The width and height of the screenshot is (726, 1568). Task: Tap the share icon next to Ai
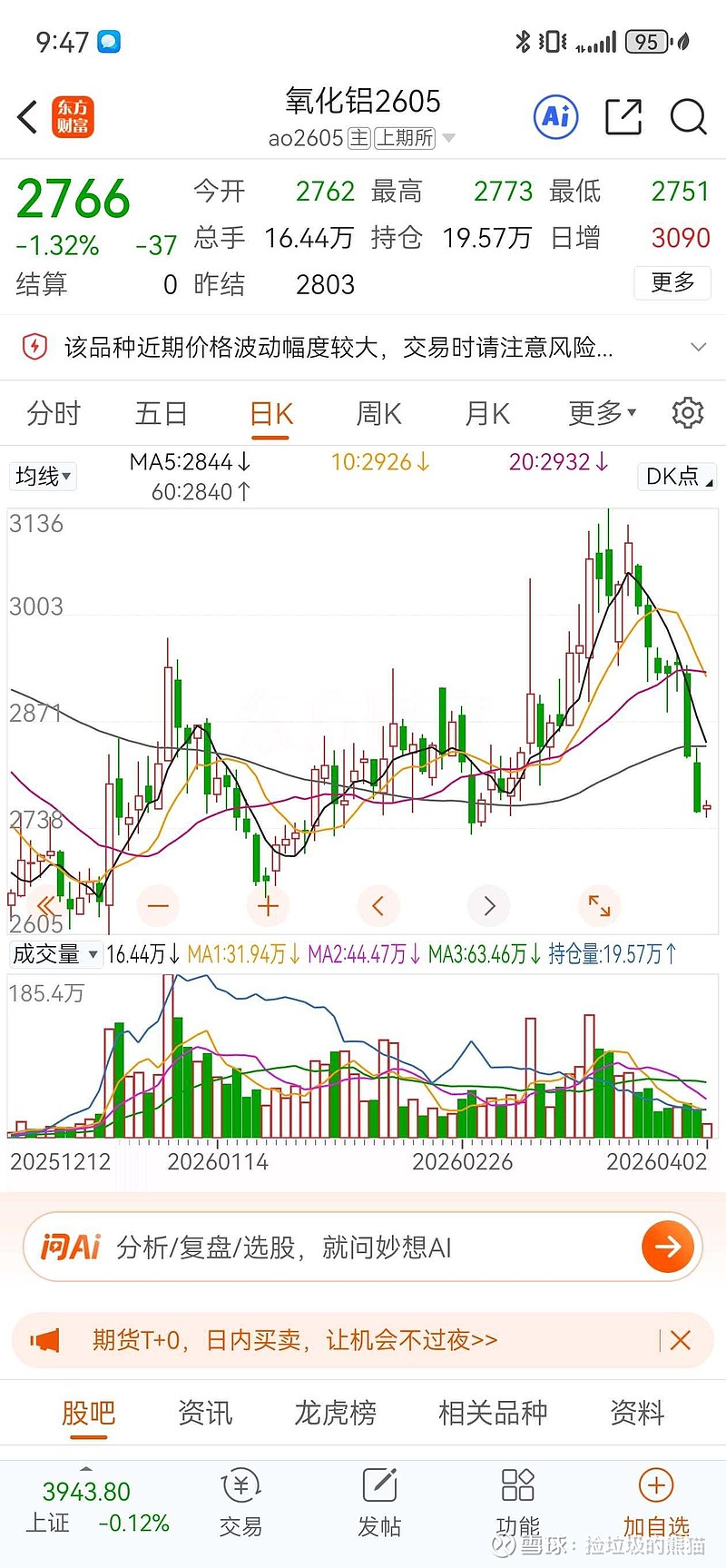[623, 118]
